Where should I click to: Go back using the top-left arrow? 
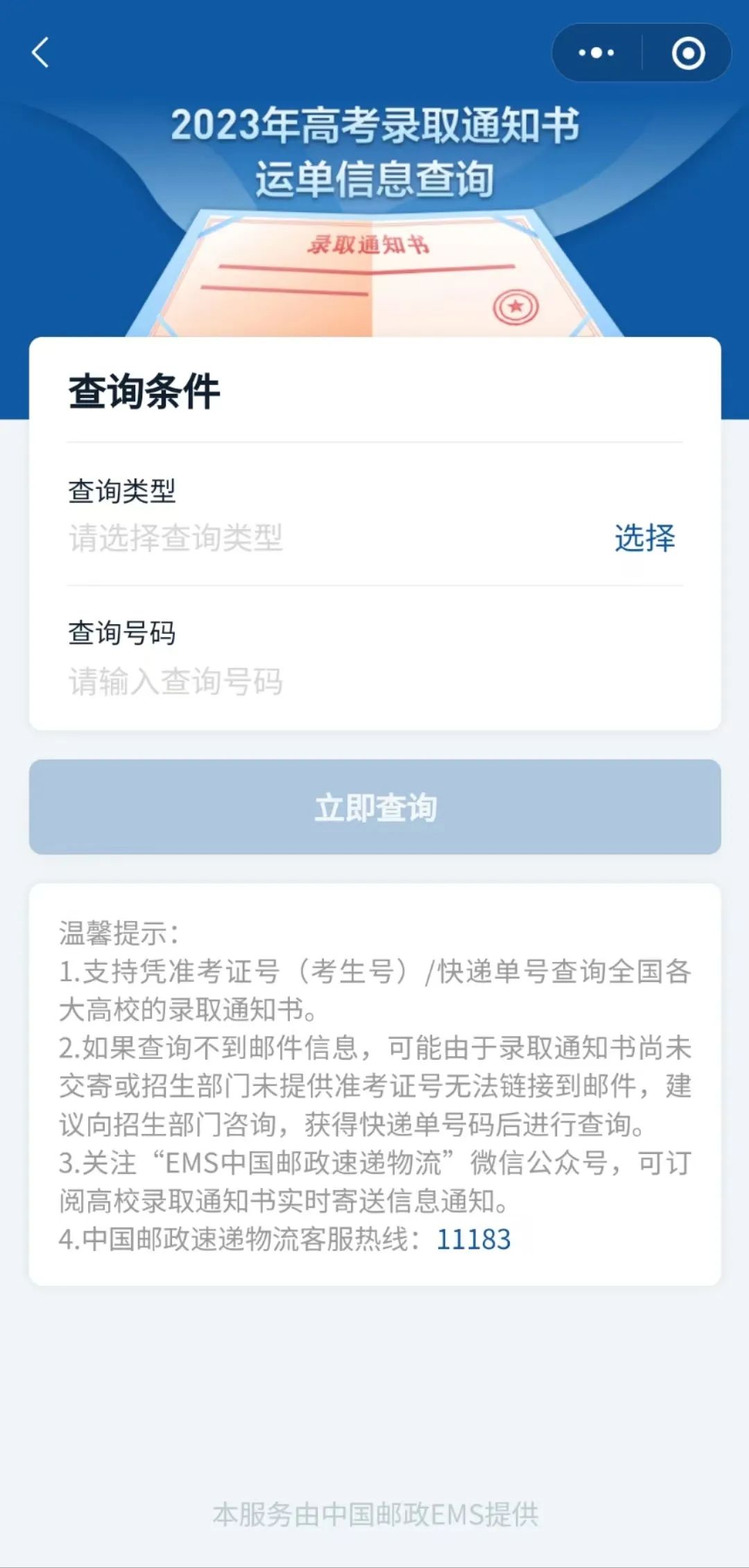click(x=41, y=53)
